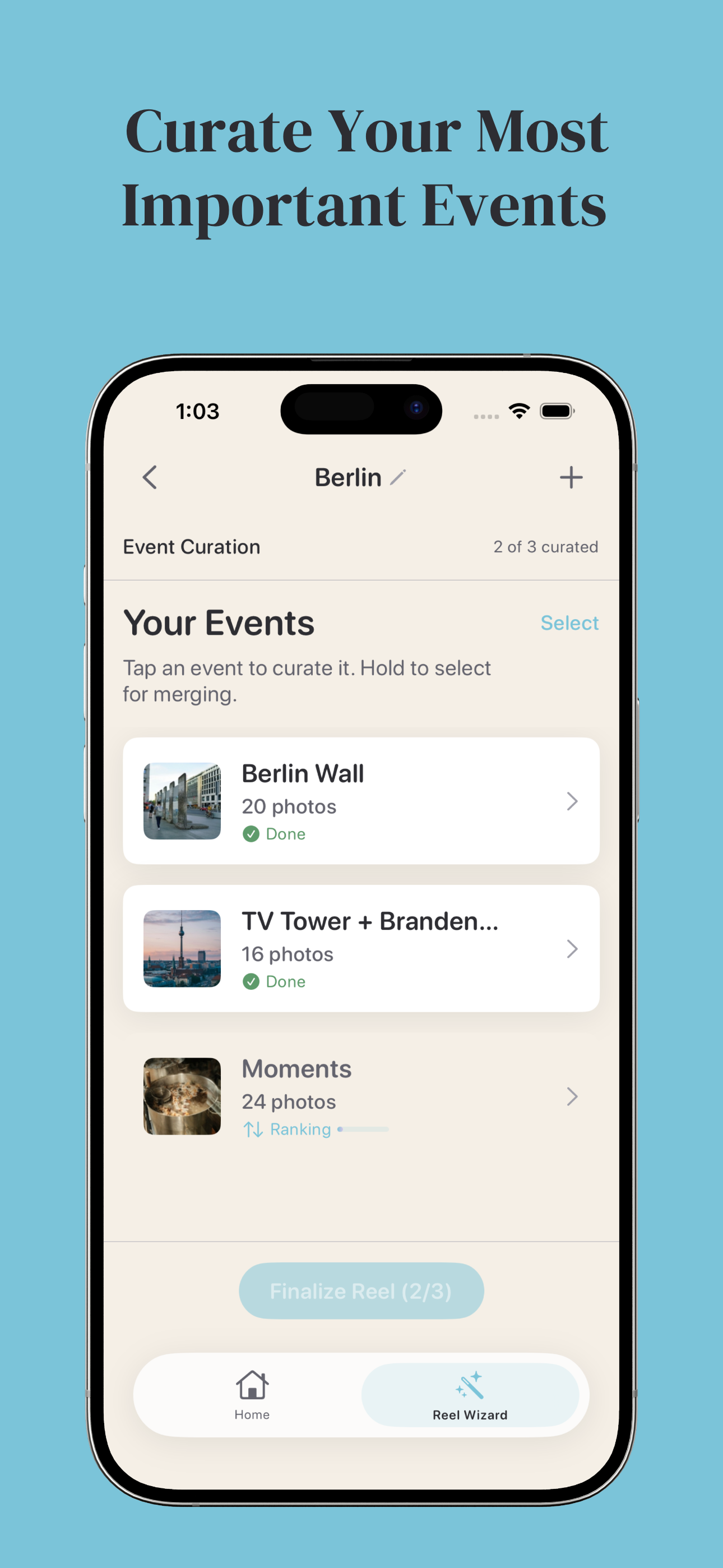Mark the Moments event as curated
The width and height of the screenshot is (723, 1568).
(x=361, y=1097)
